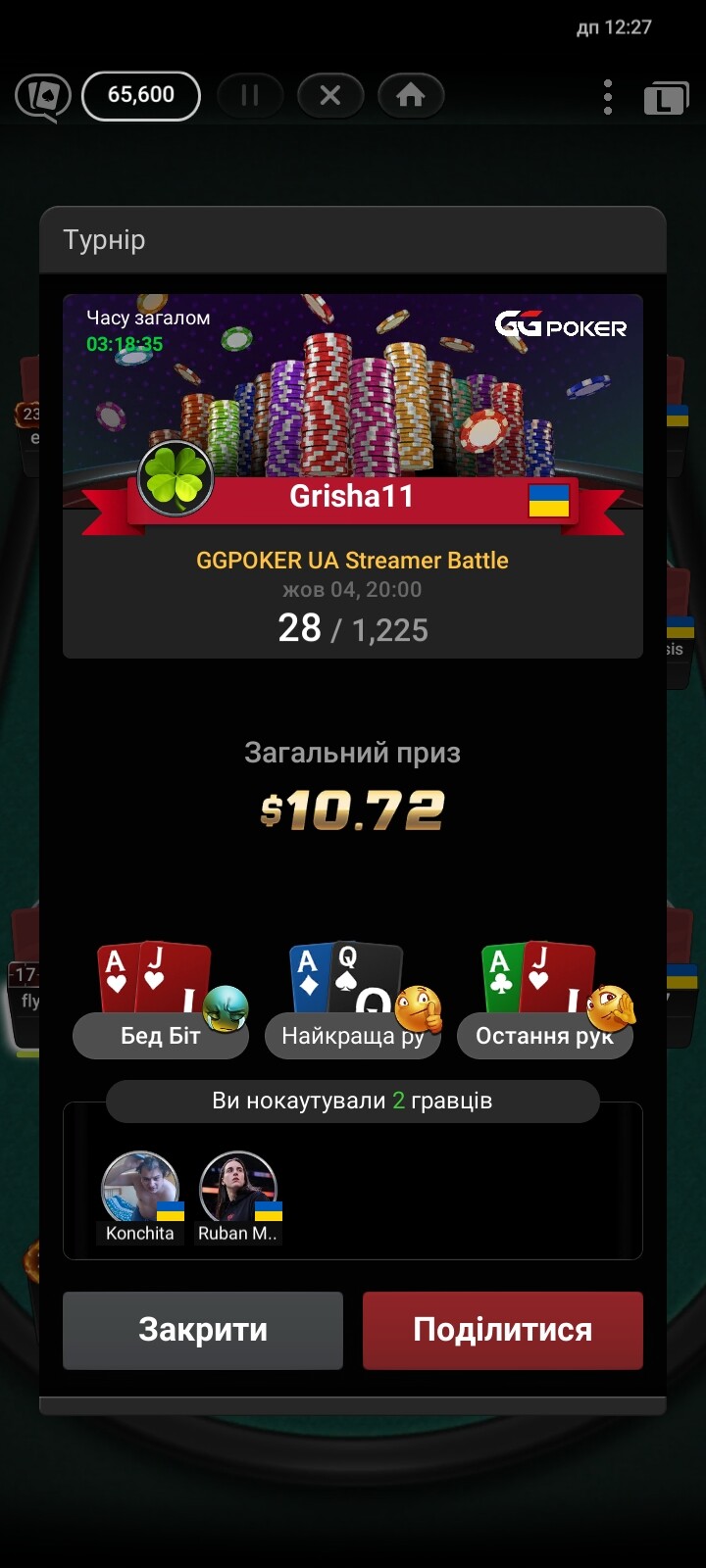
Task: Open the multi-table L icon
Action: point(666,98)
